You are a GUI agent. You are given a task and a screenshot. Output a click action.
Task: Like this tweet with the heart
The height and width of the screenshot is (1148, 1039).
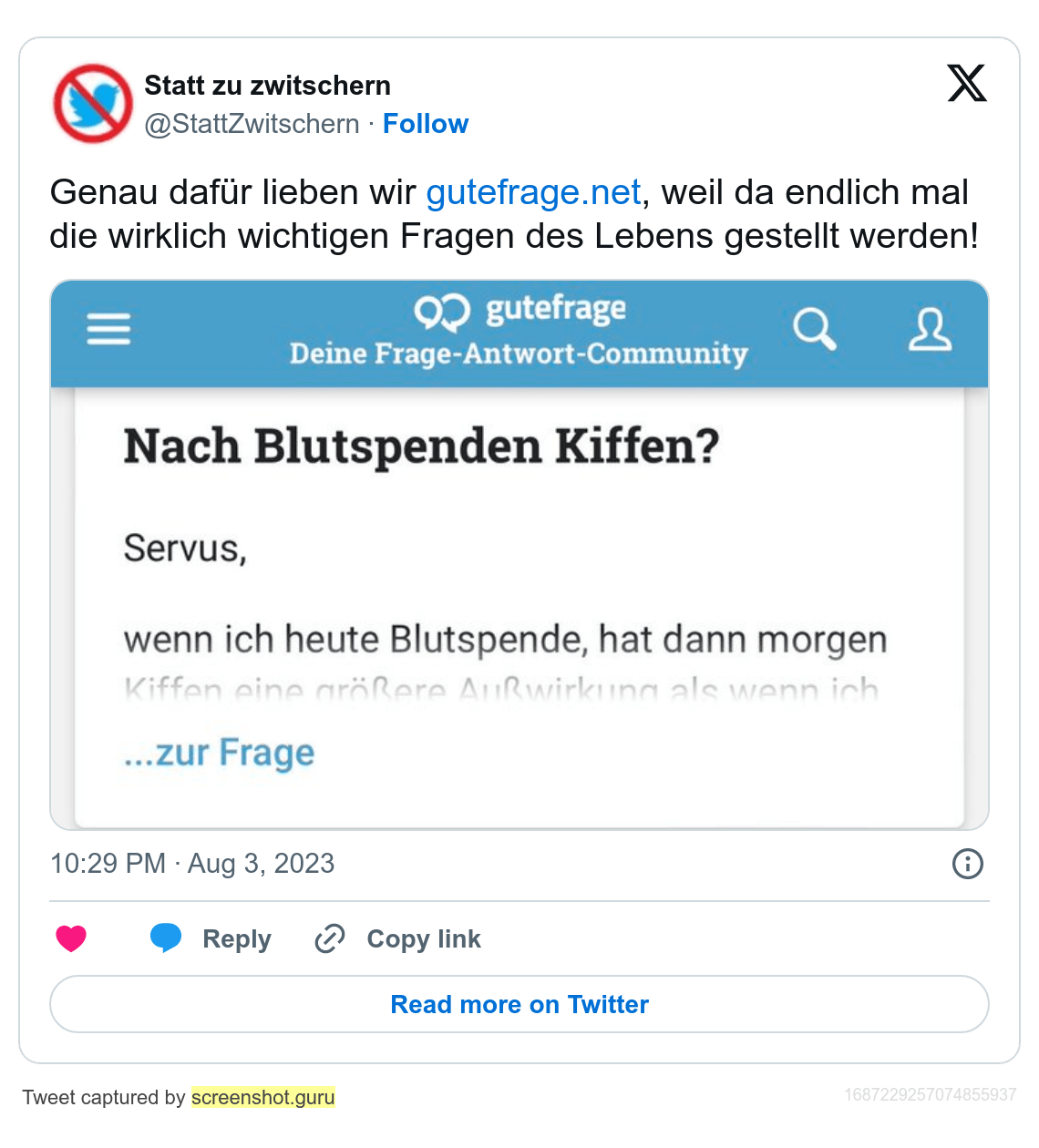click(x=71, y=938)
